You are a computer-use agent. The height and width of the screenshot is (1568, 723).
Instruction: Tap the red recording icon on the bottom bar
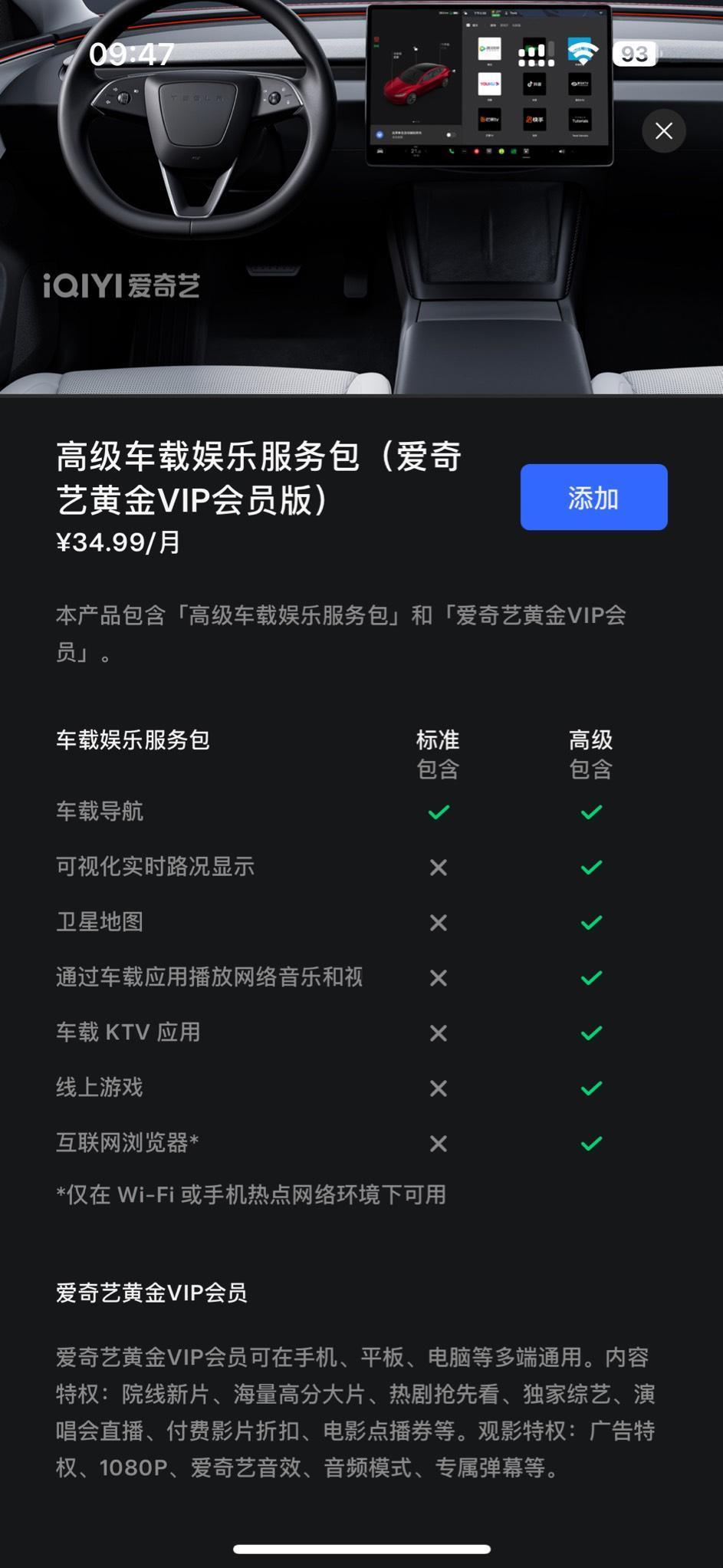(475, 150)
